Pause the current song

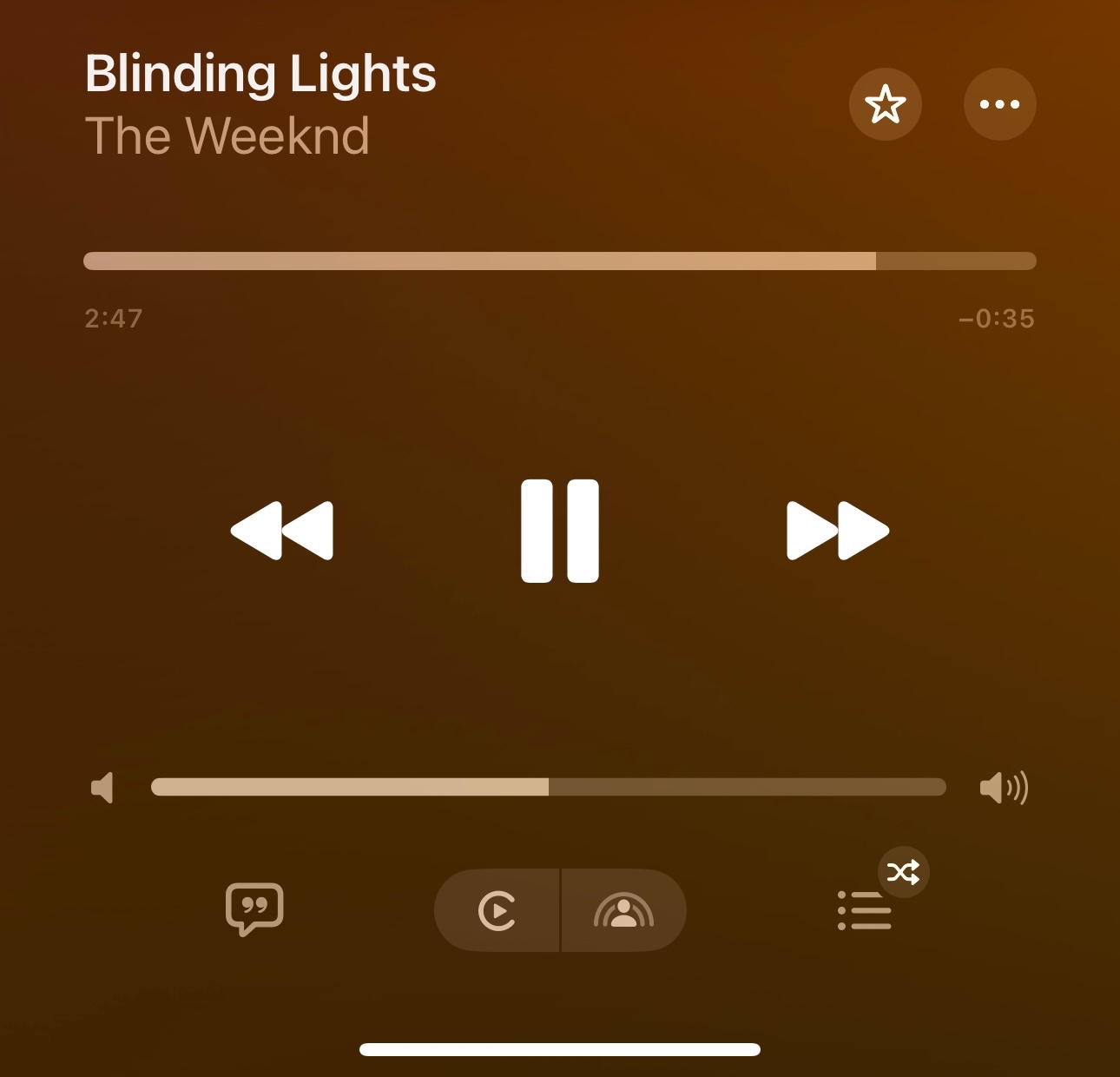click(x=559, y=531)
